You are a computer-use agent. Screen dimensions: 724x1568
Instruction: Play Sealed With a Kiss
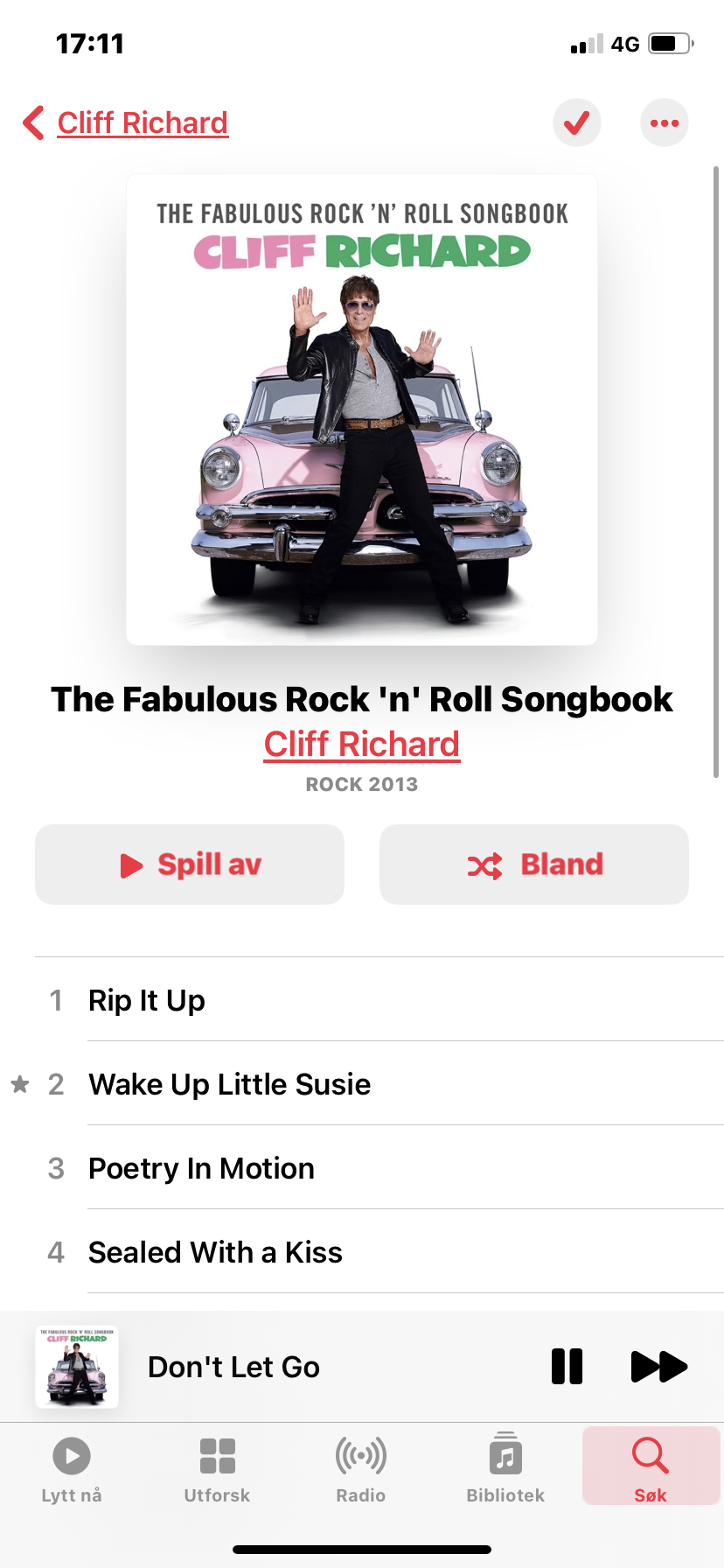[379, 1252]
